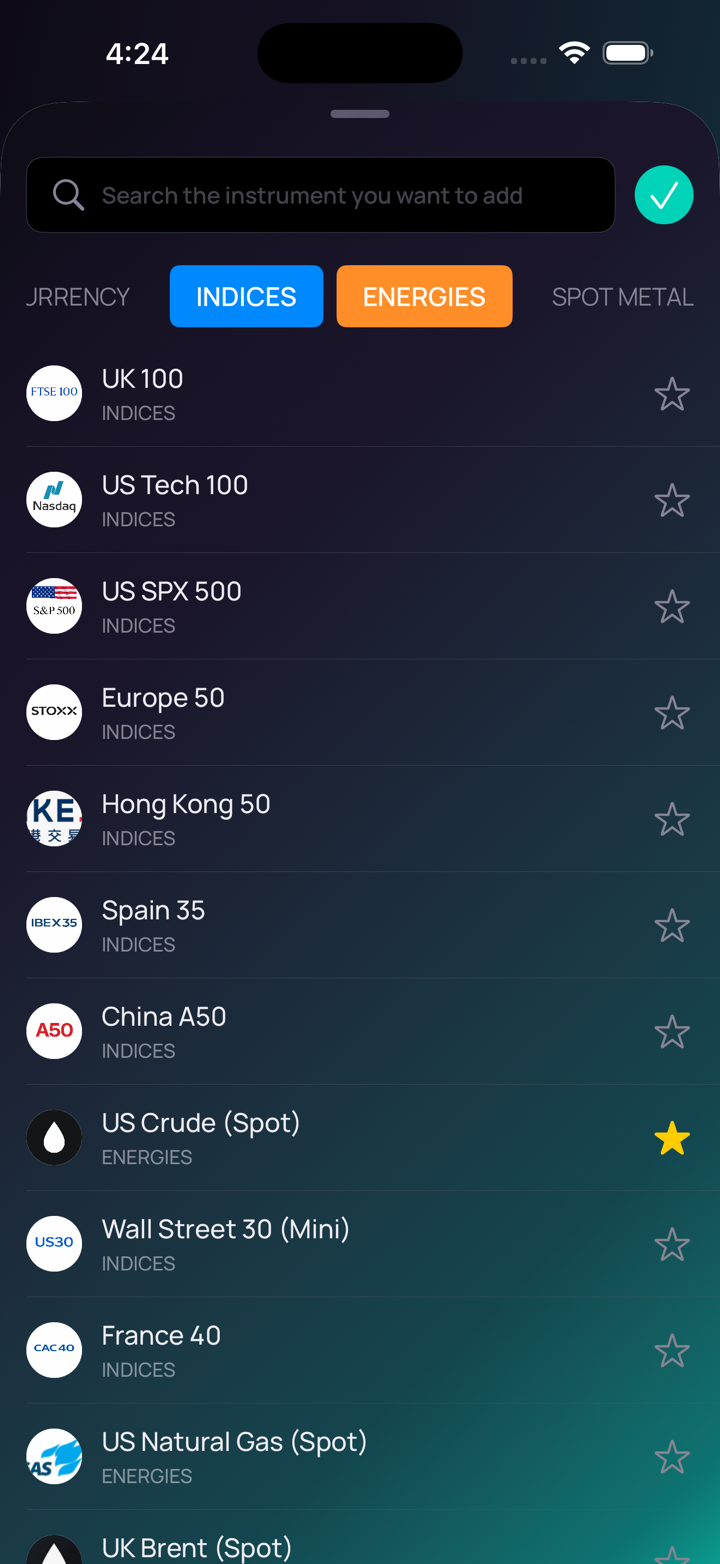Favorite the France 40 index

[672, 1351]
